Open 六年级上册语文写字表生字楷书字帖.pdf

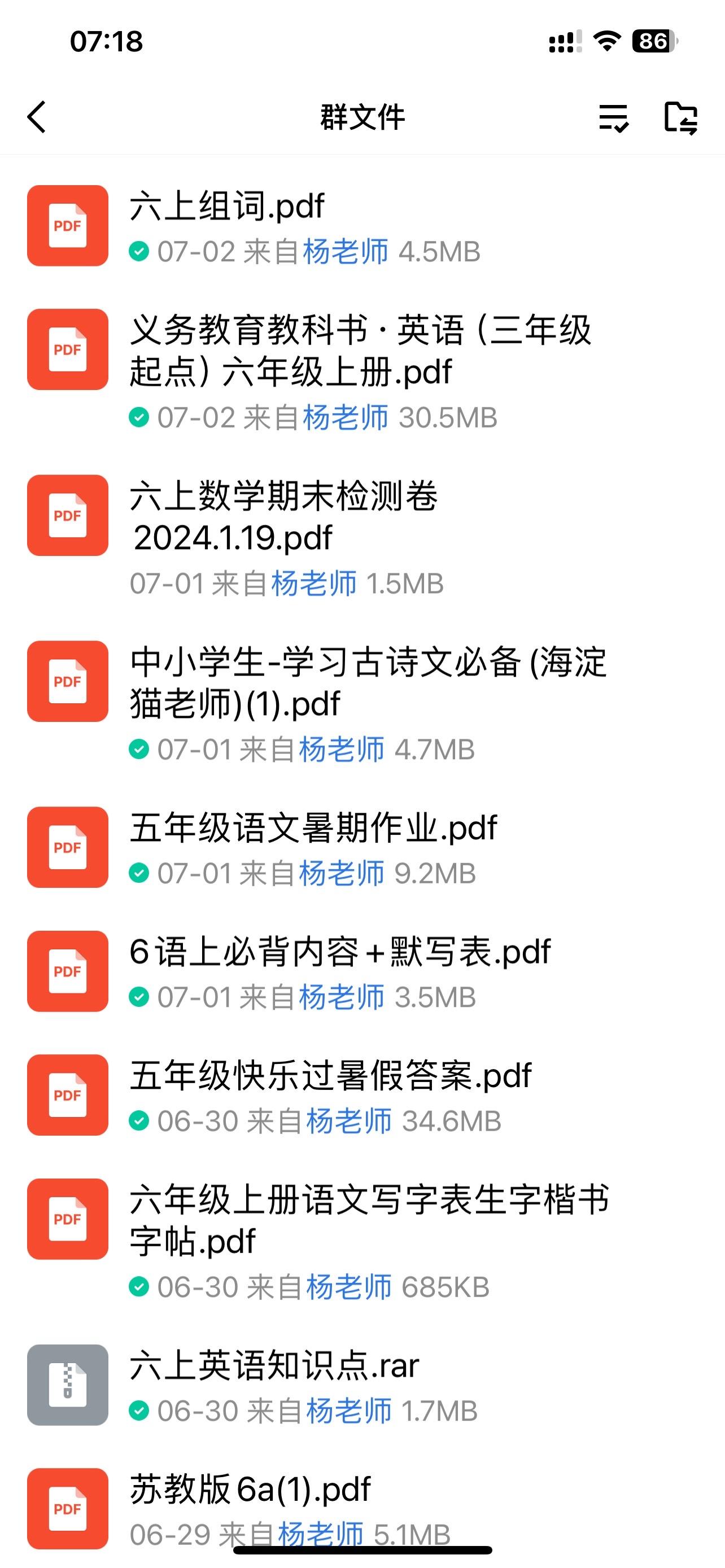click(362, 1241)
